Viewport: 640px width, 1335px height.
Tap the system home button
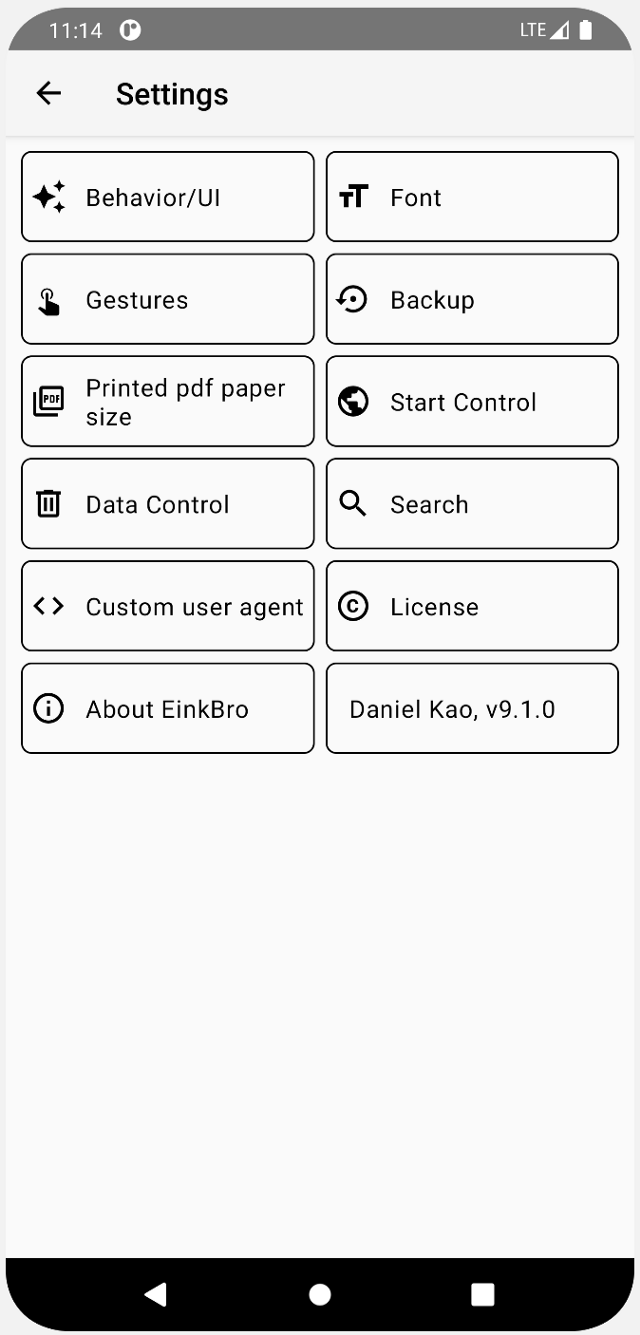(x=320, y=1295)
